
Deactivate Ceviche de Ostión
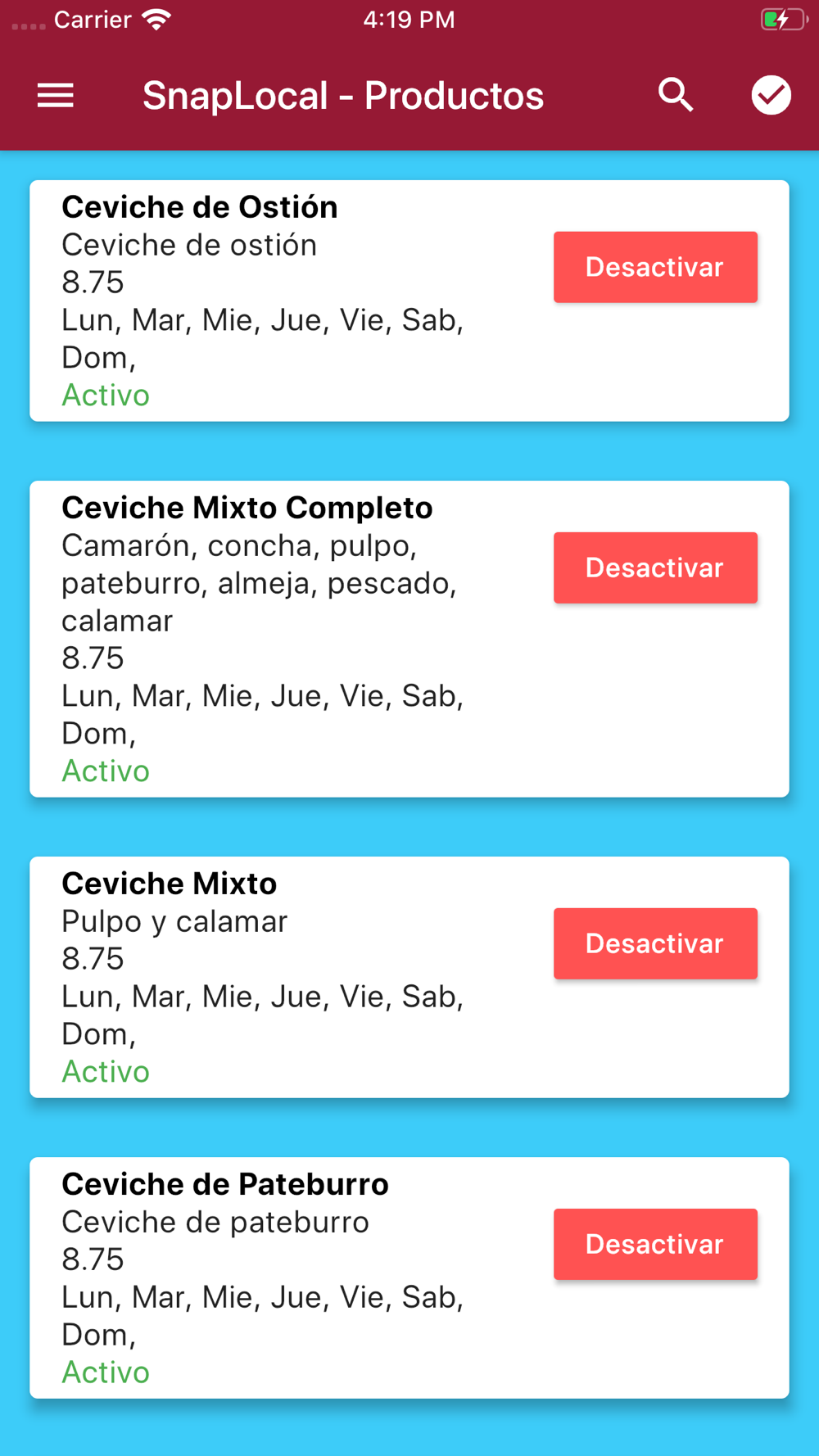click(x=655, y=267)
